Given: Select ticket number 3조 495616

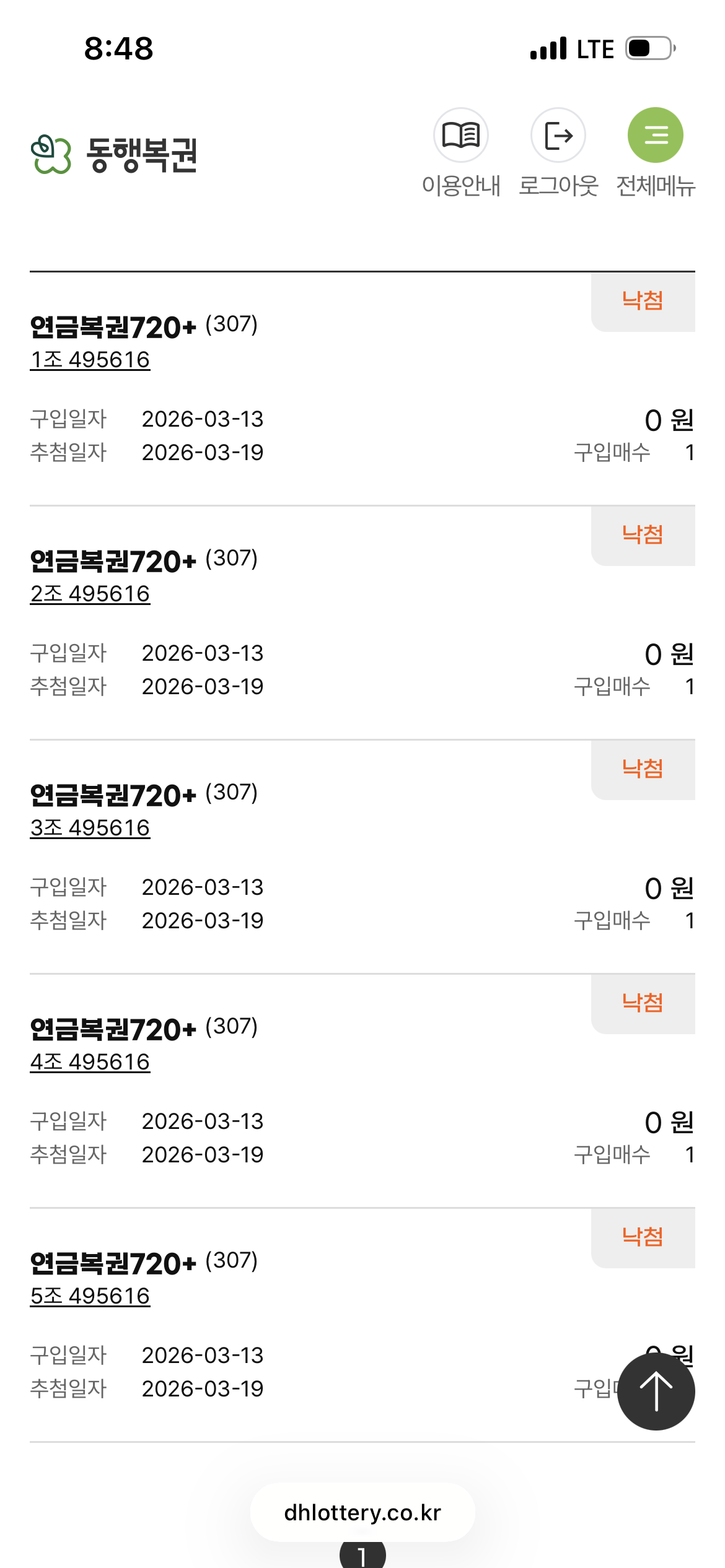Looking at the screenshot, I should (90, 828).
